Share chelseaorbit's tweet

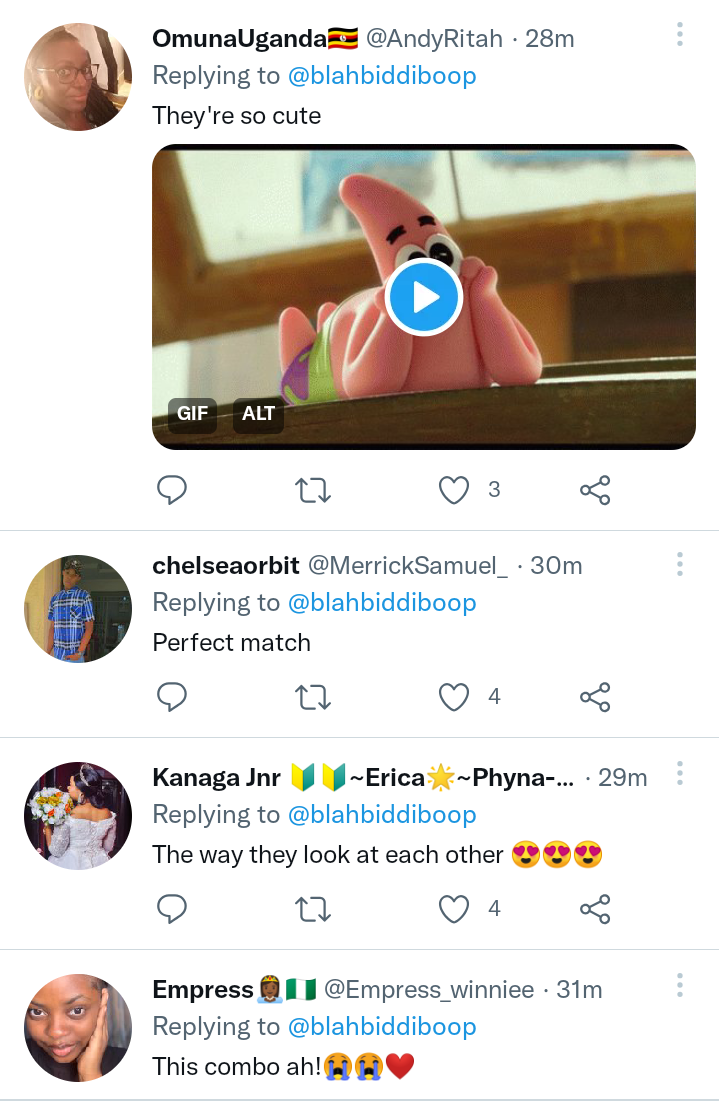click(595, 697)
